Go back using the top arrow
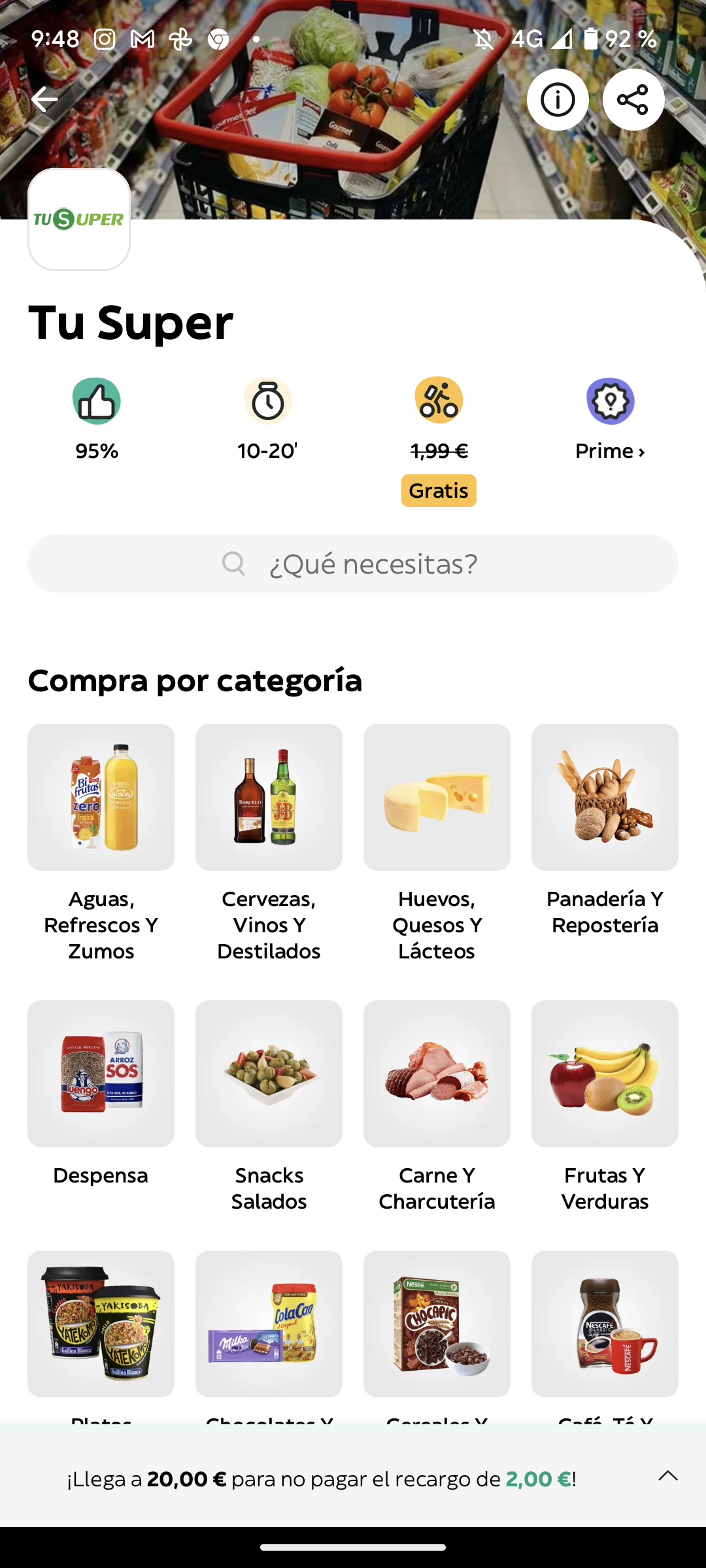 coord(44,99)
